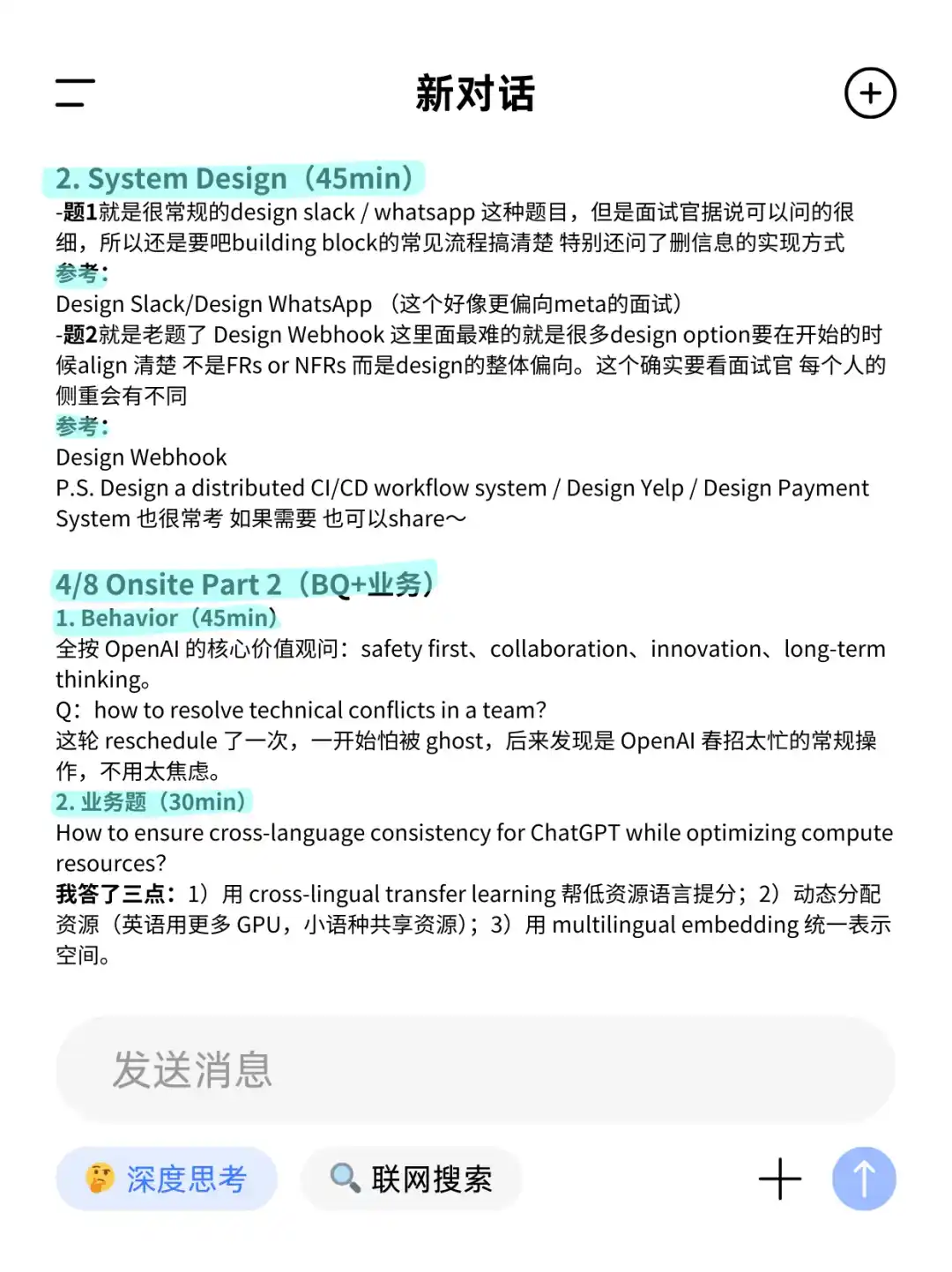This screenshot has height=1272, width=952.
Task: Tap the highlighted 1. Behavior（45min）label
Action: (x=167, y=618)
